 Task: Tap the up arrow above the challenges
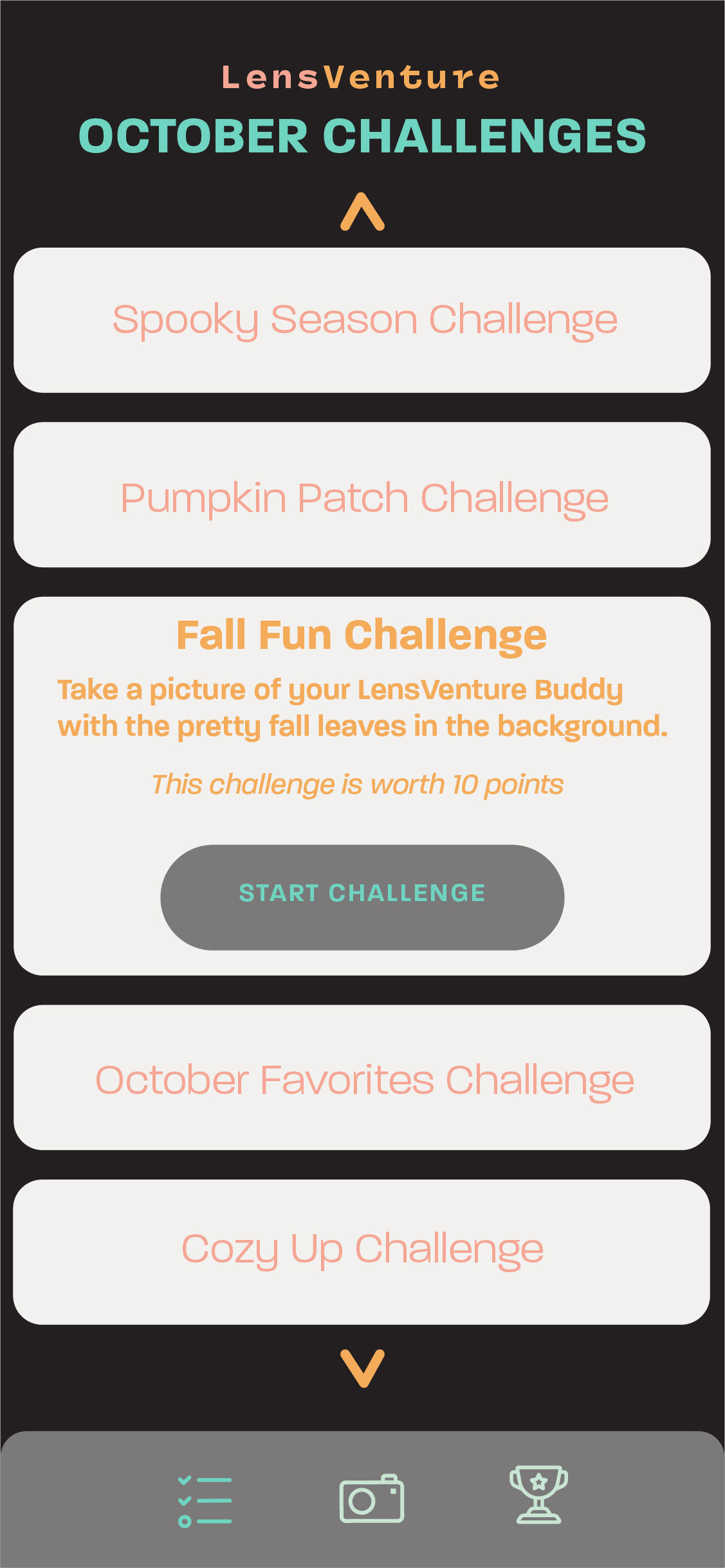362,212
